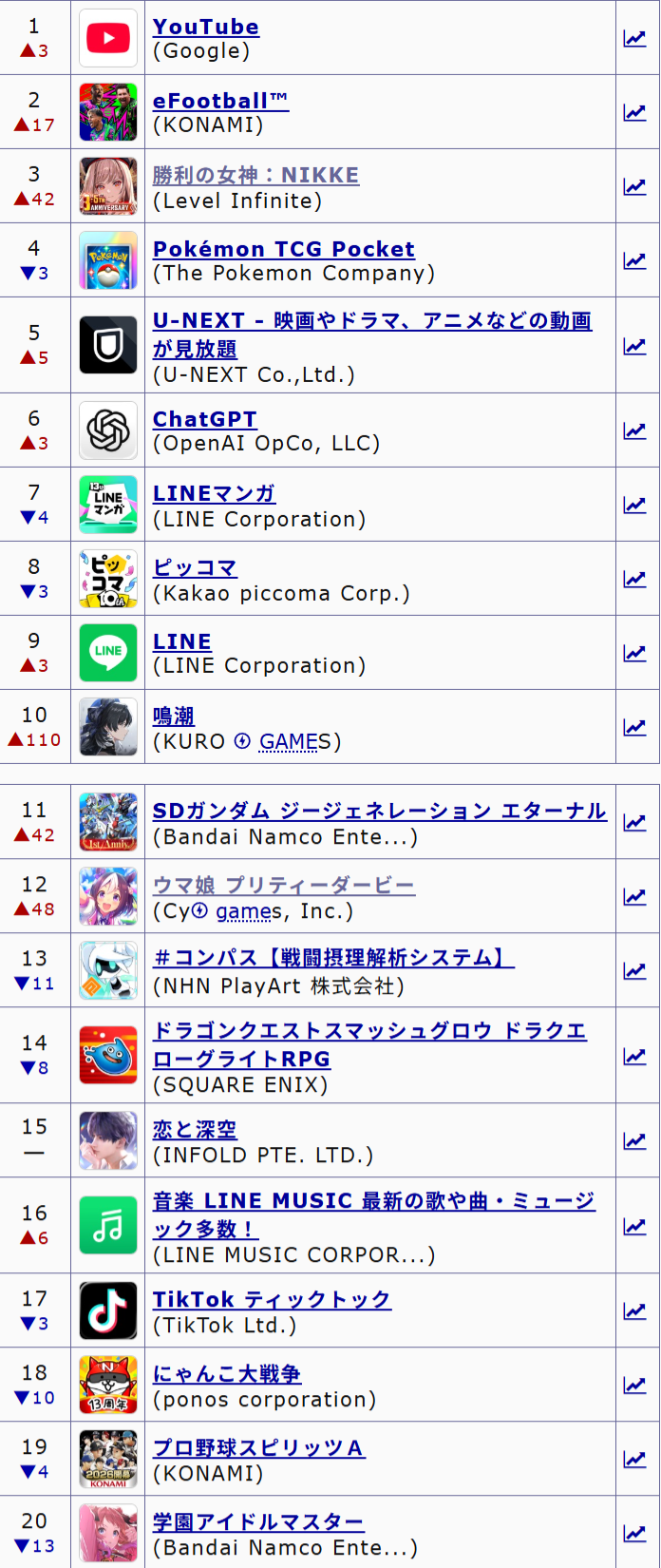661x1568 pixels.
Task: Open the eFootball™ link
Action: tap(220, 101)
